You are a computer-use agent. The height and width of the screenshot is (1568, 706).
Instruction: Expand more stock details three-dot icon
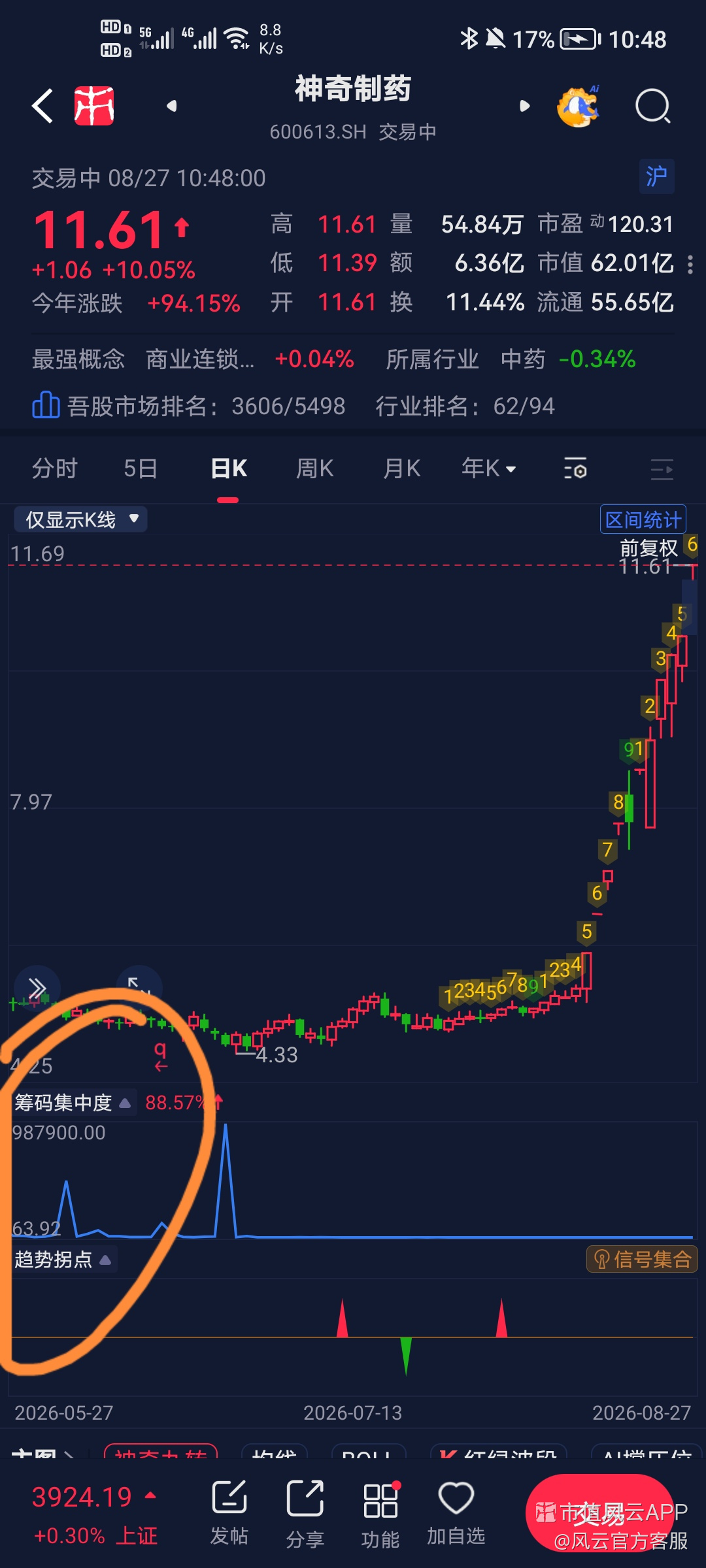[x=690, y=265]
